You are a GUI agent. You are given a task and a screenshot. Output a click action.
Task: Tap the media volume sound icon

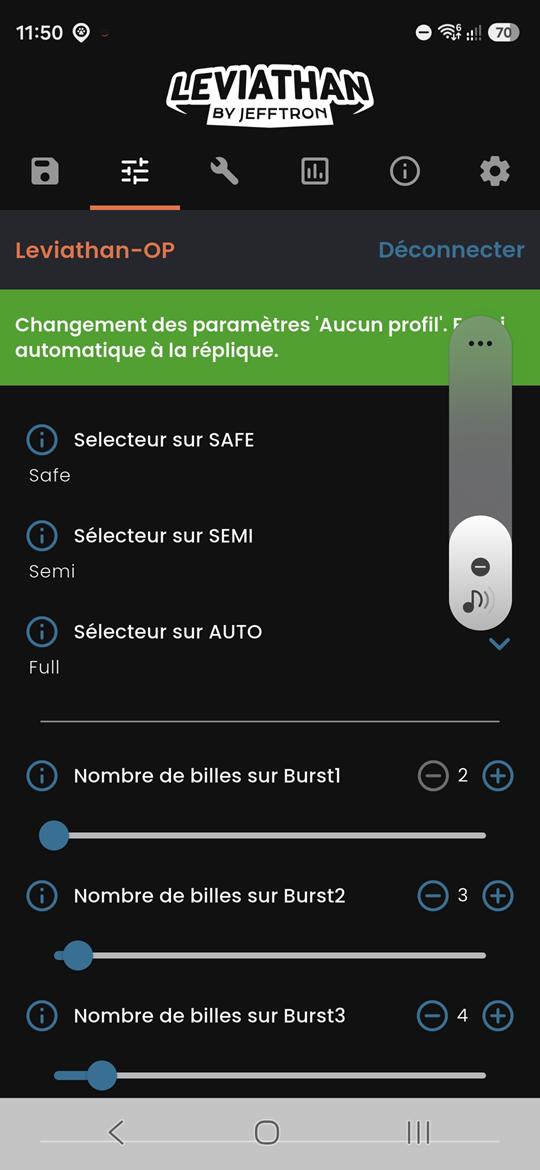(478, 601)
